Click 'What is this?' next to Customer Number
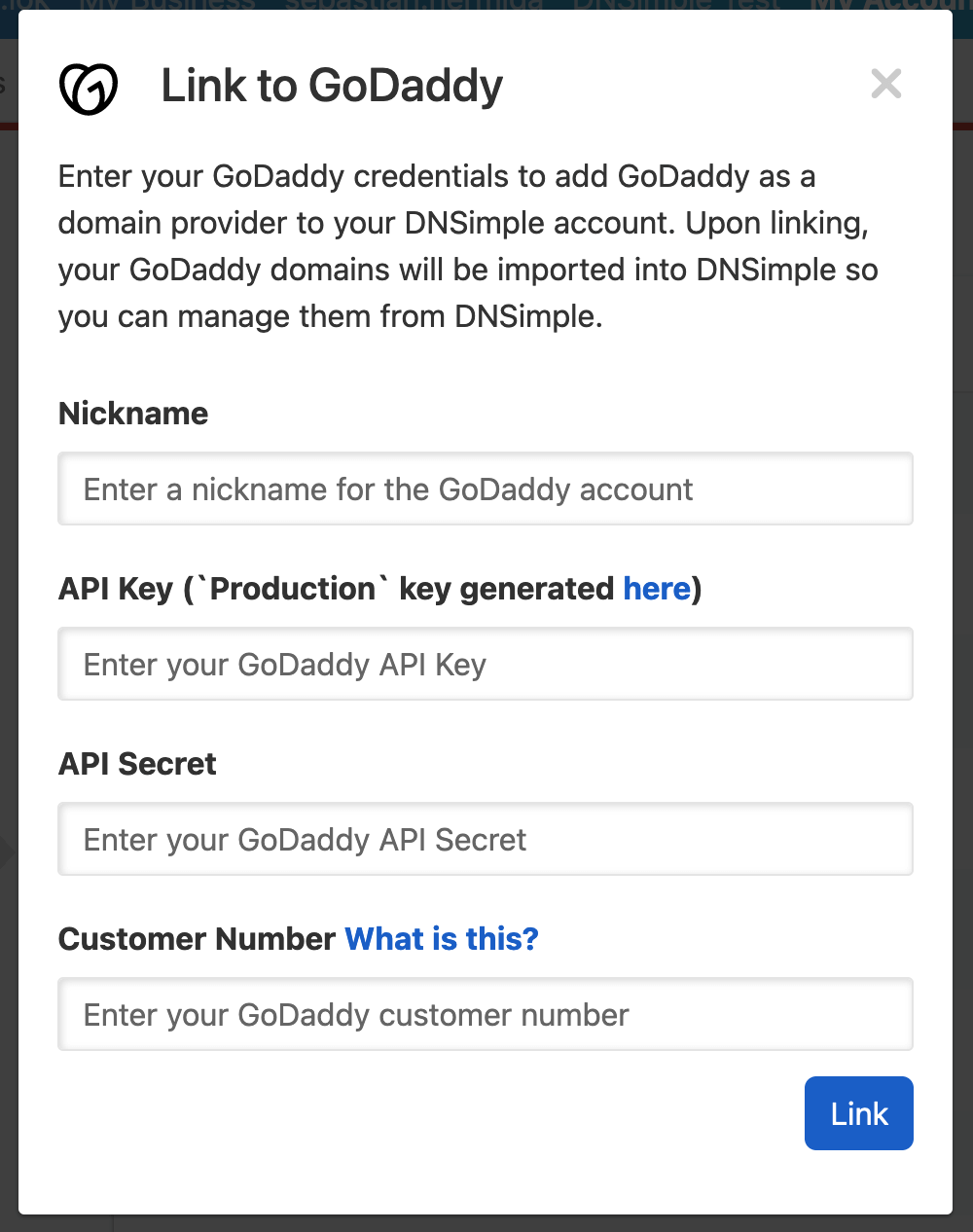The height and width of the screenshot is (1232, 973). coord(441,938)
